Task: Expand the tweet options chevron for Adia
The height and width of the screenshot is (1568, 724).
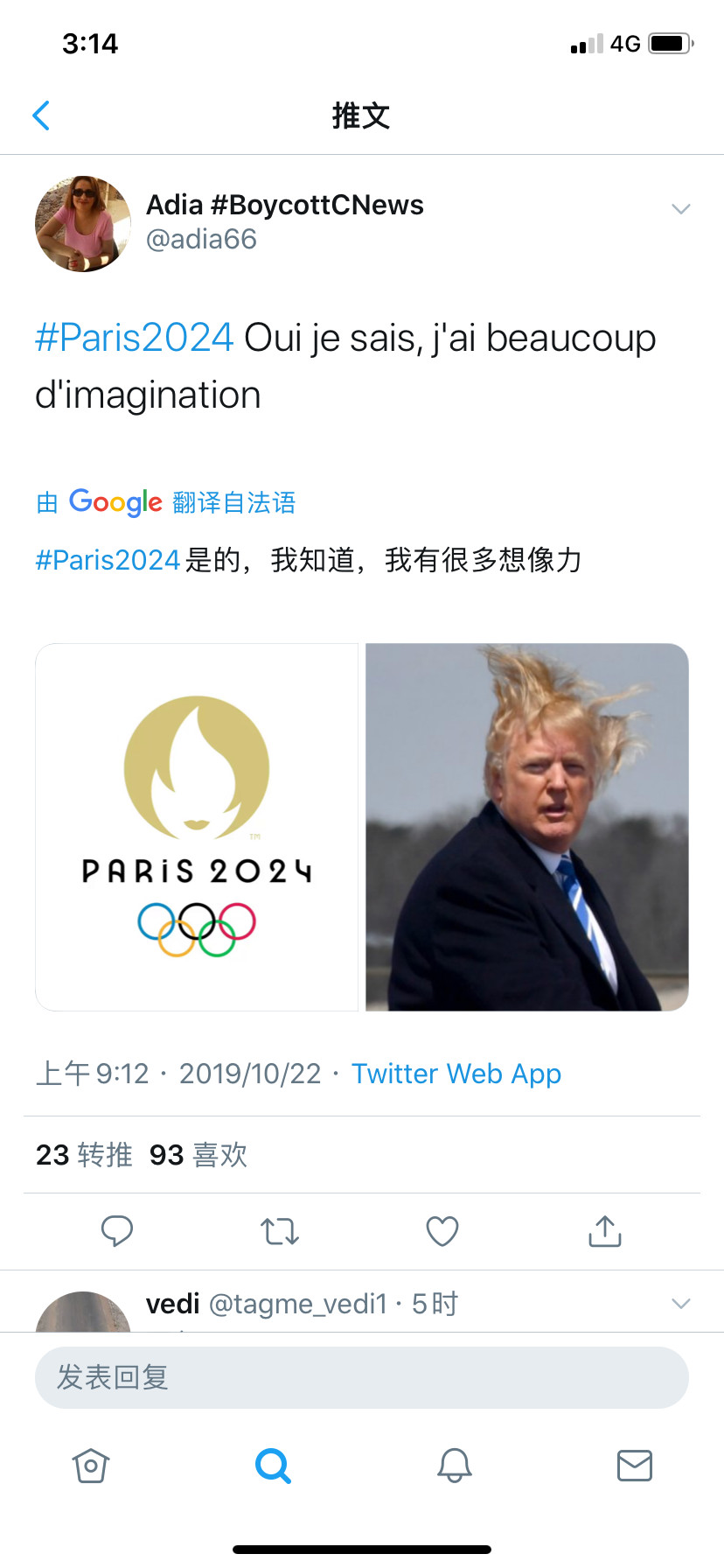Action: [x=680, y=208]
